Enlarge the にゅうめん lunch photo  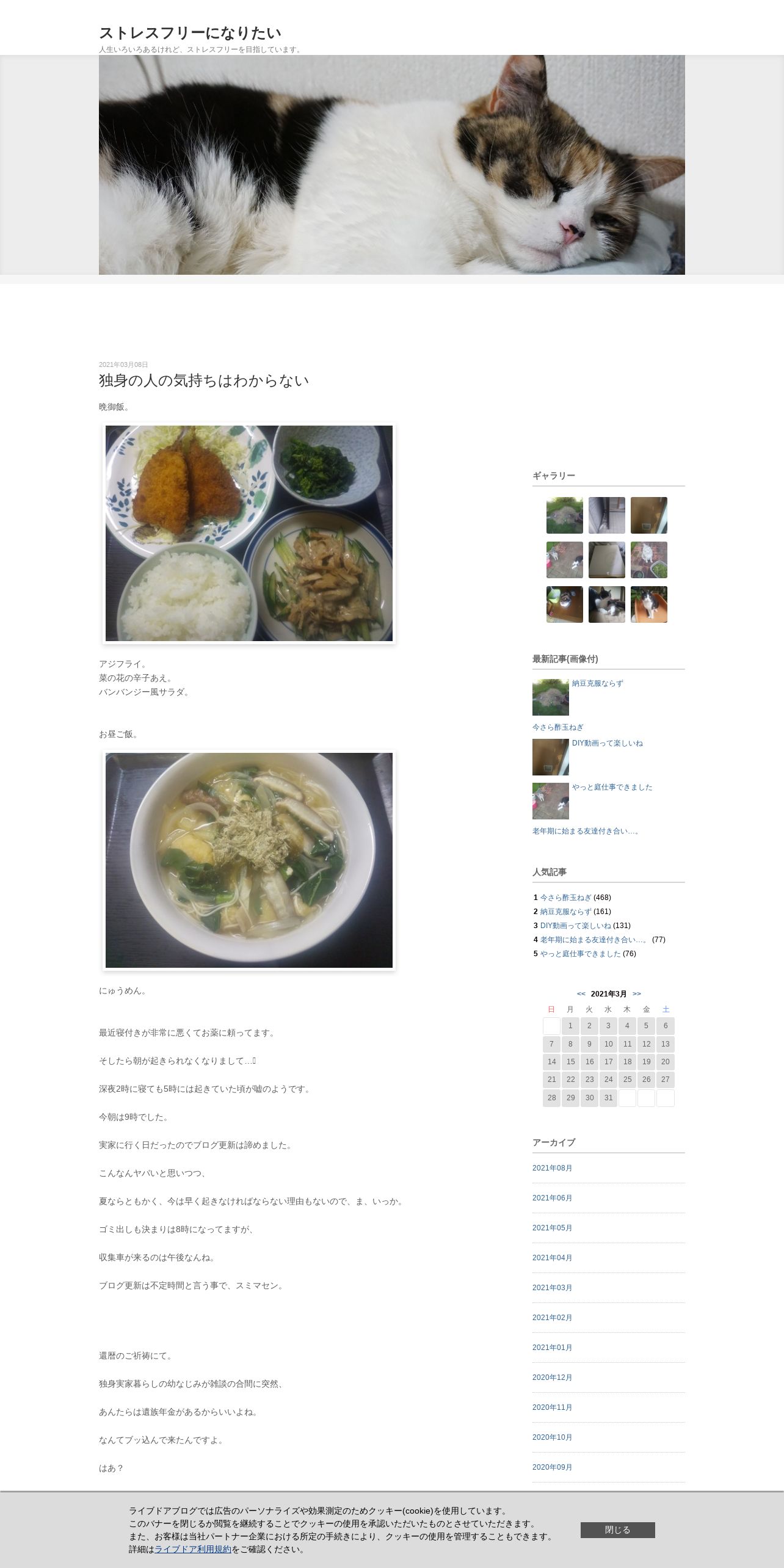tap(249, 860)
